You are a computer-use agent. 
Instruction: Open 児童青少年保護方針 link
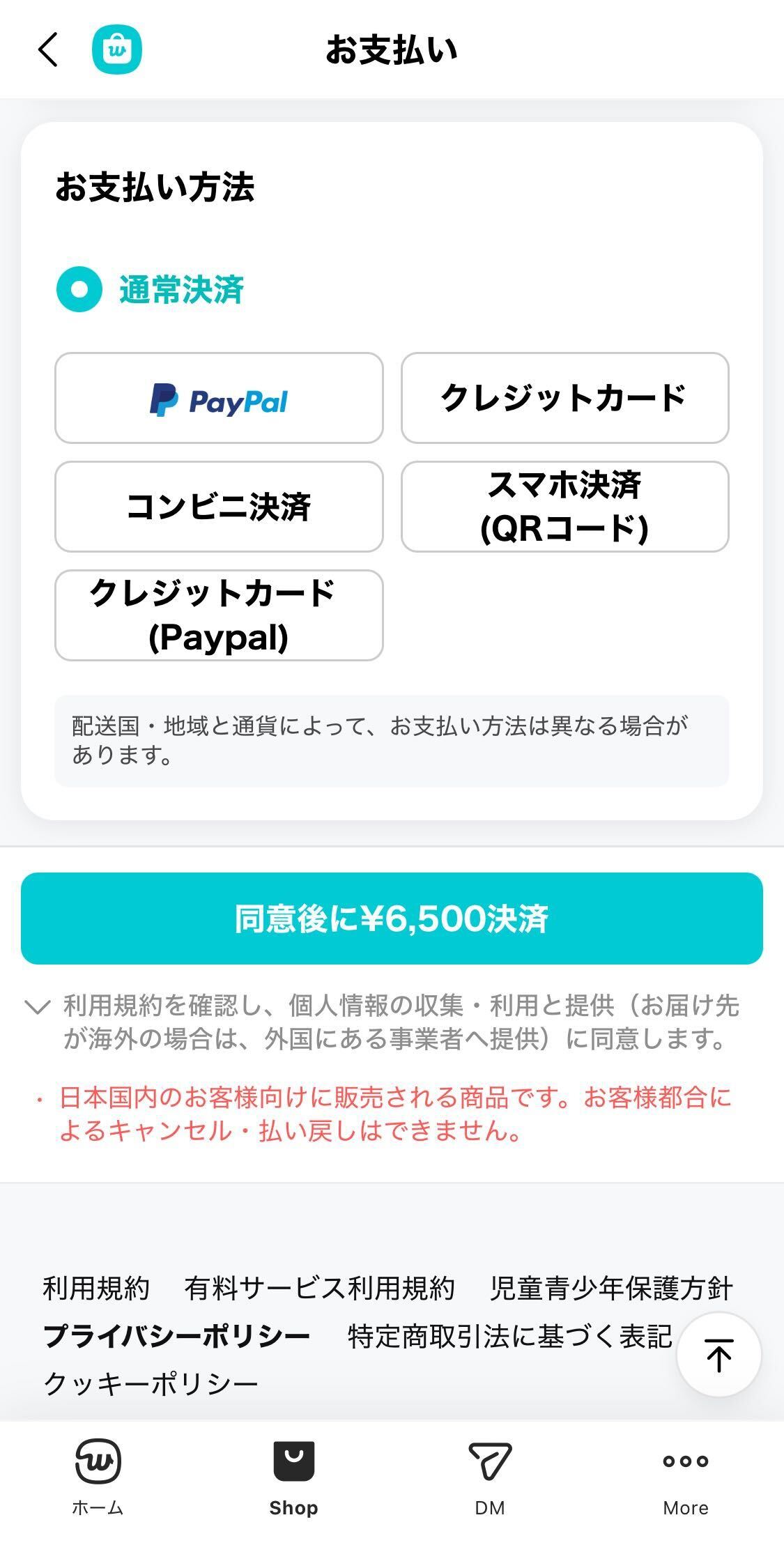pos(611,1289)
